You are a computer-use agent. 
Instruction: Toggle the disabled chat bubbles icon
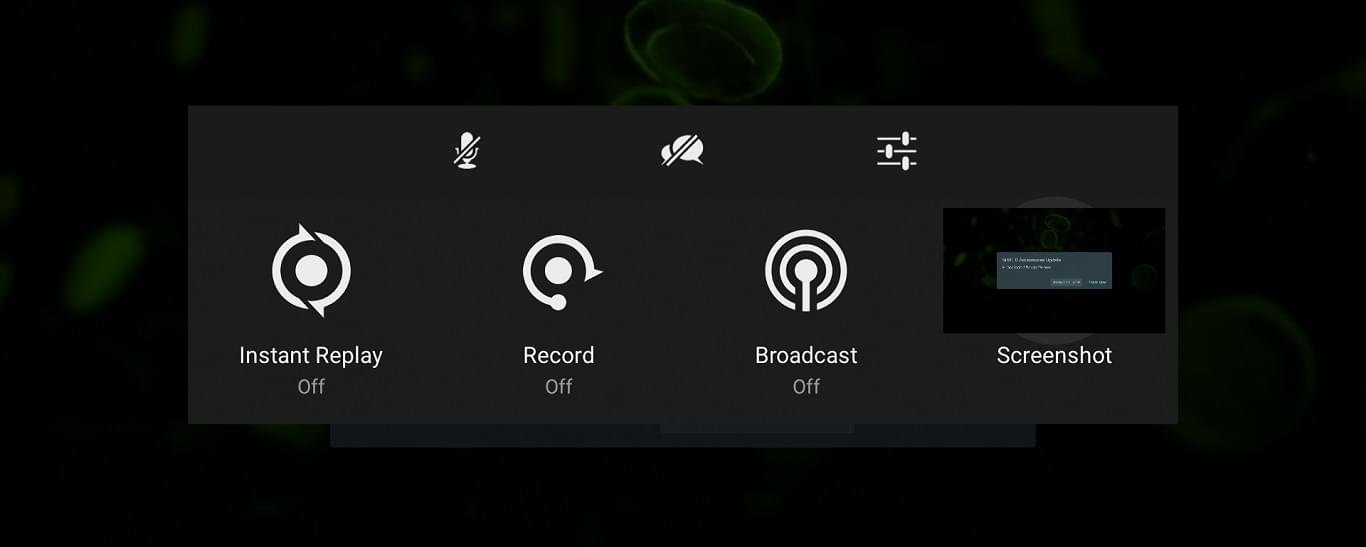682,151
